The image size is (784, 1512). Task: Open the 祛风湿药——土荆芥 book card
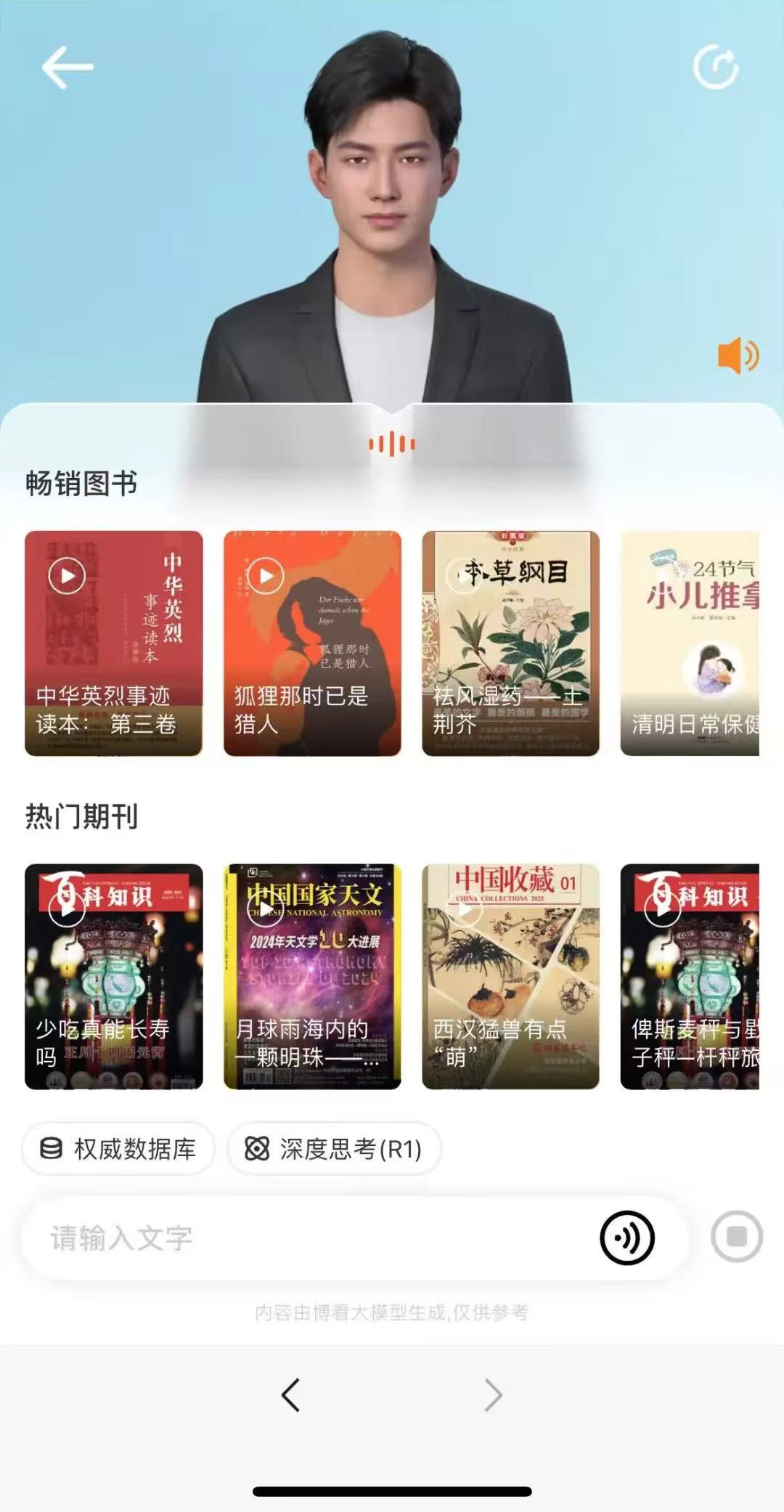click(x=510, y=643)
